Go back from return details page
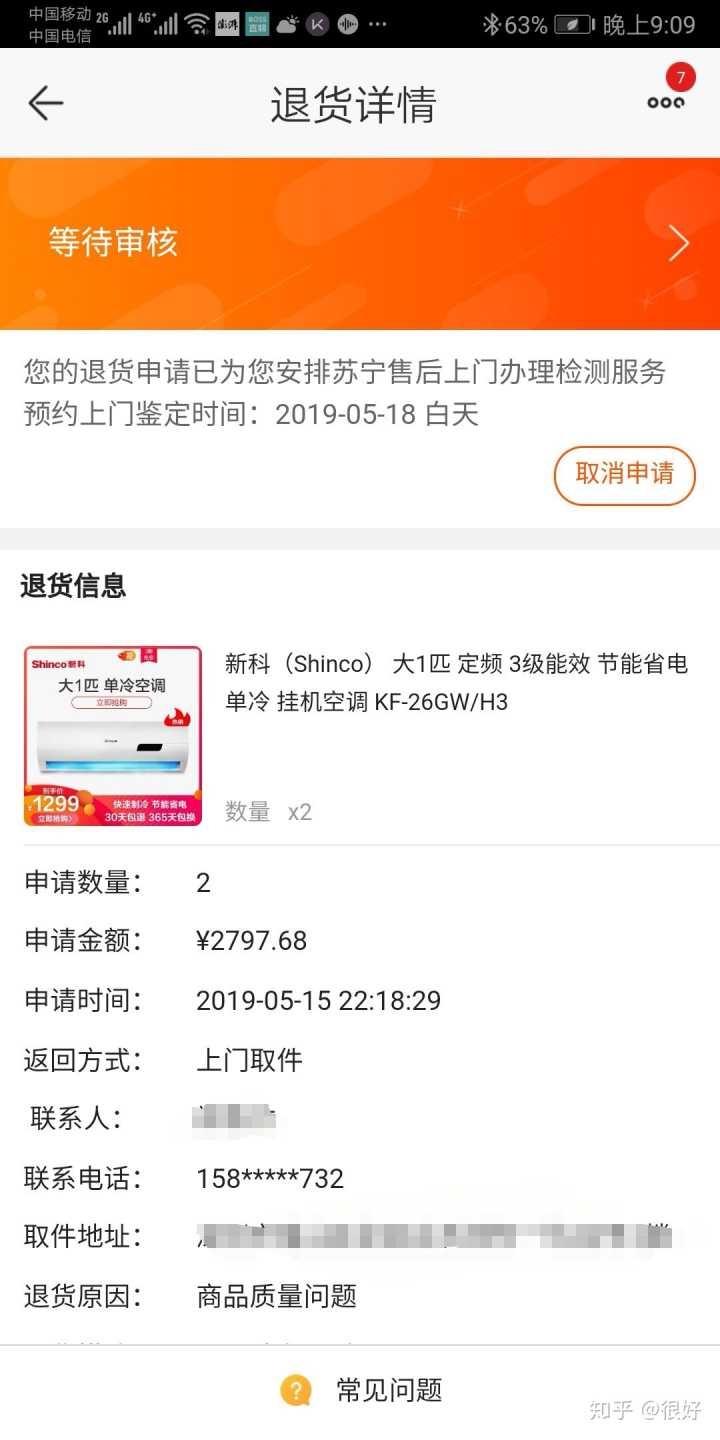 tap(46, 103)
